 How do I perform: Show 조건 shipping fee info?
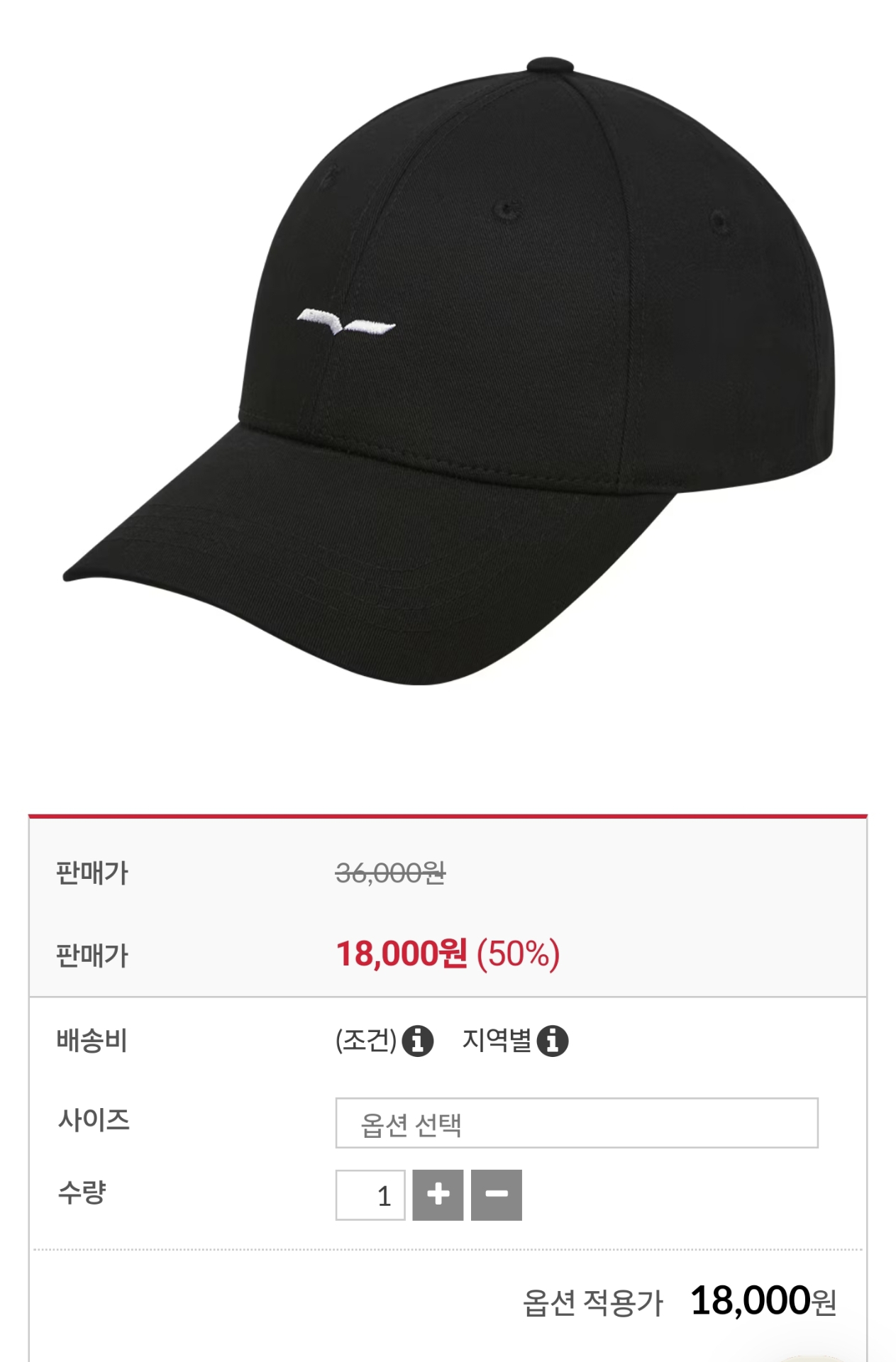coord(418,1041)
